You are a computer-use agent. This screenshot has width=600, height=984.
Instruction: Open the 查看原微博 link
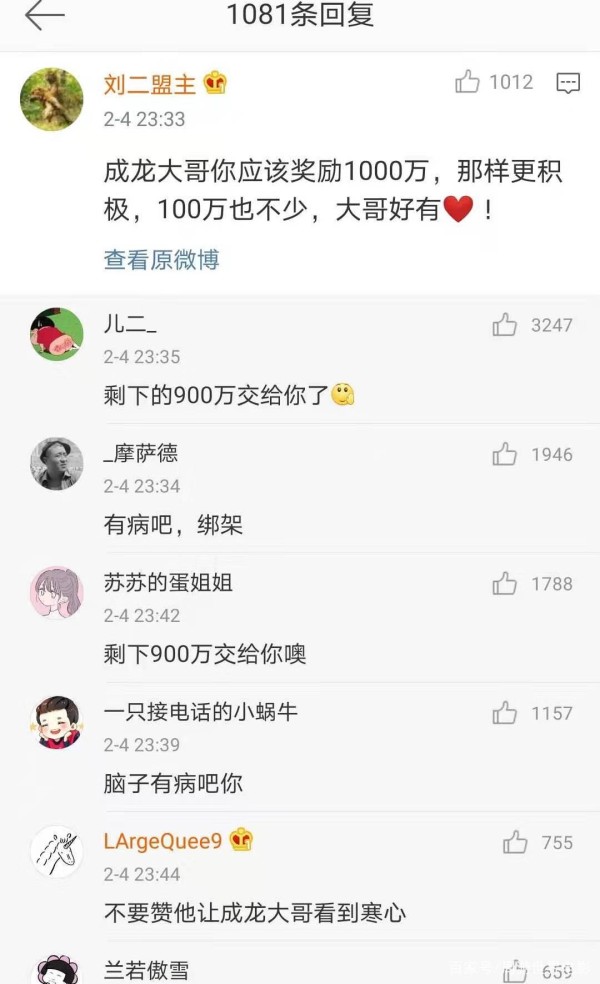coord(161,259)
